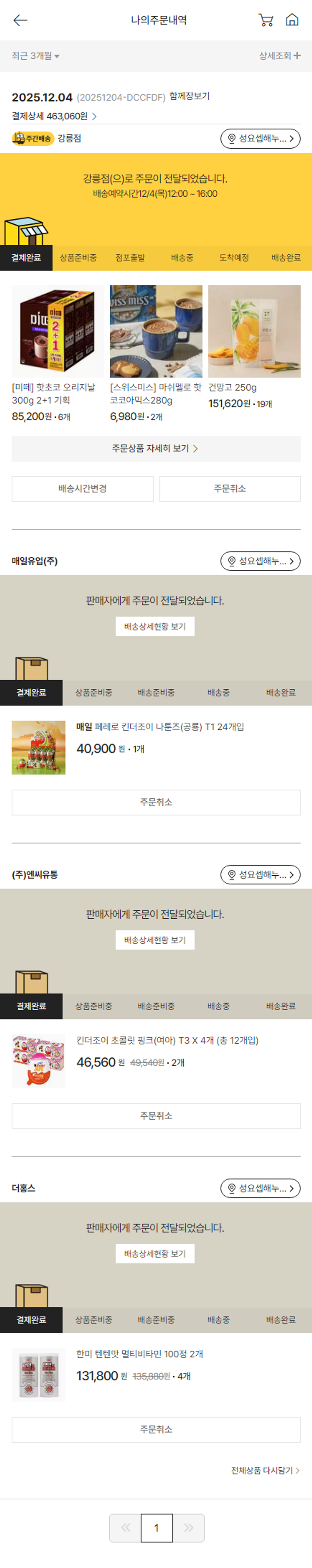View 주문상품 자세히 보기
The image size is (312, 1568).
click(156, 448)
